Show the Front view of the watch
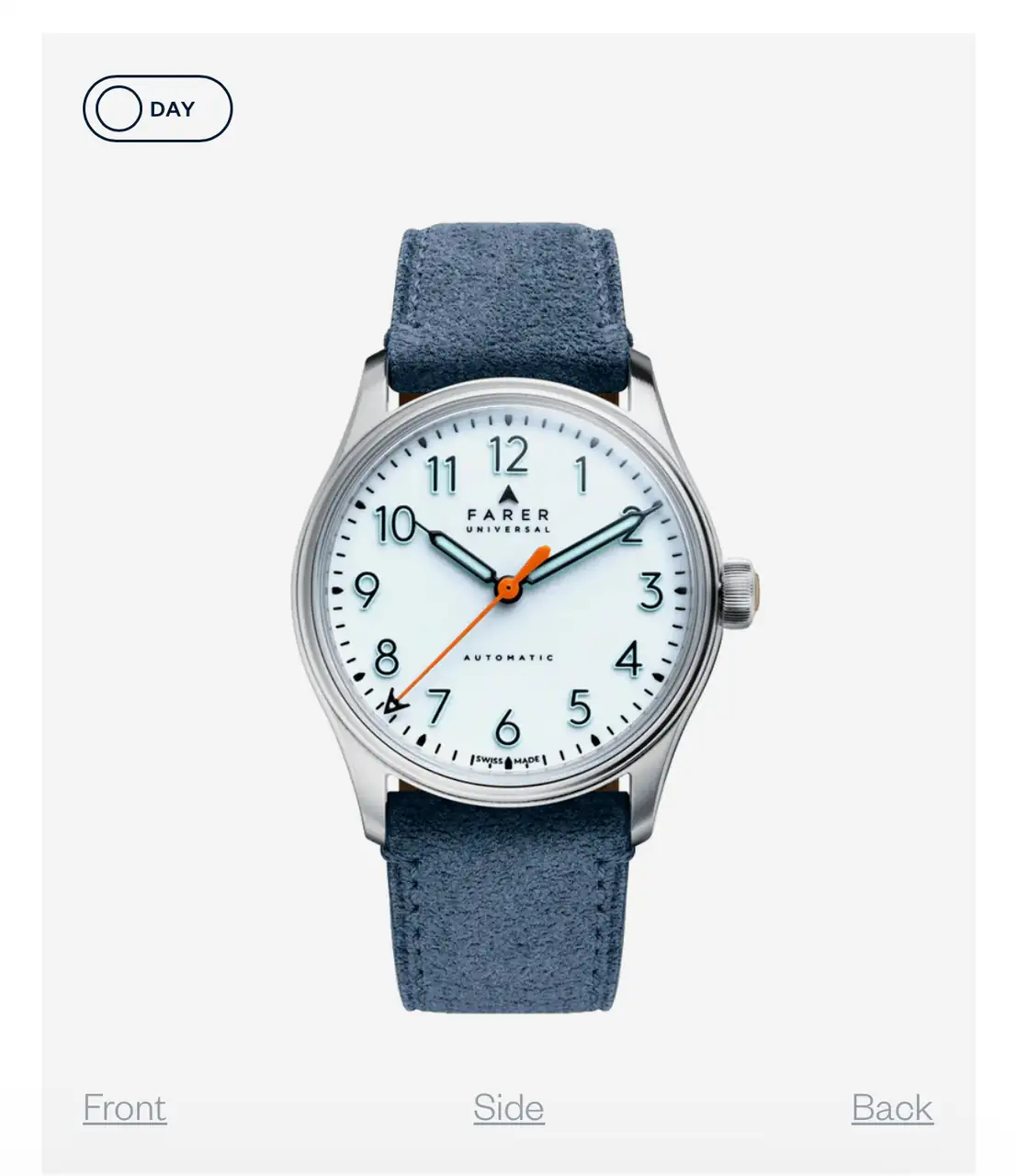Image resolution: width=1017 pixels, height=1176 pixels. click(x=125, y=1108)
